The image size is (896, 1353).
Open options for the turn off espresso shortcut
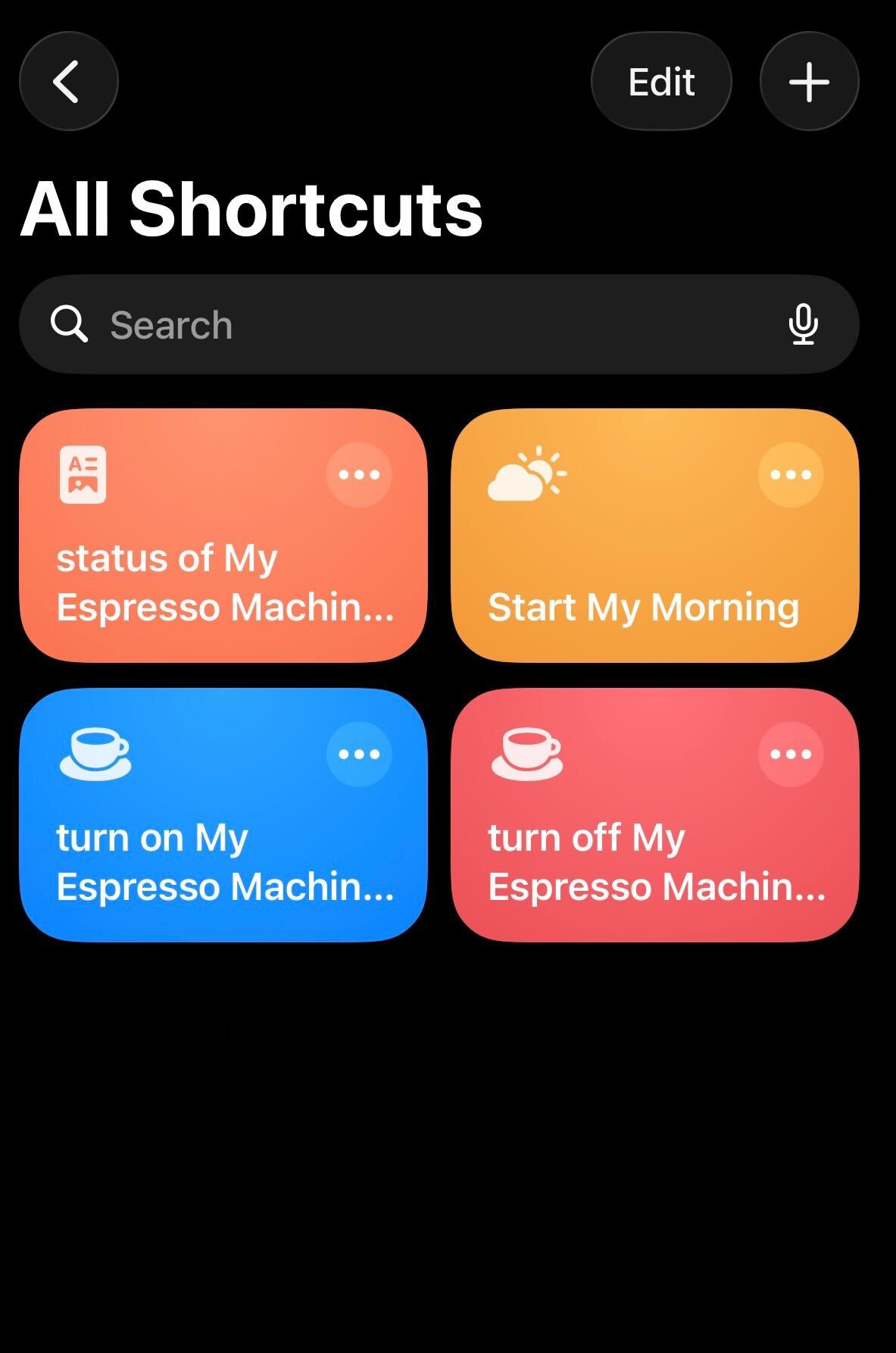point(791,755)
